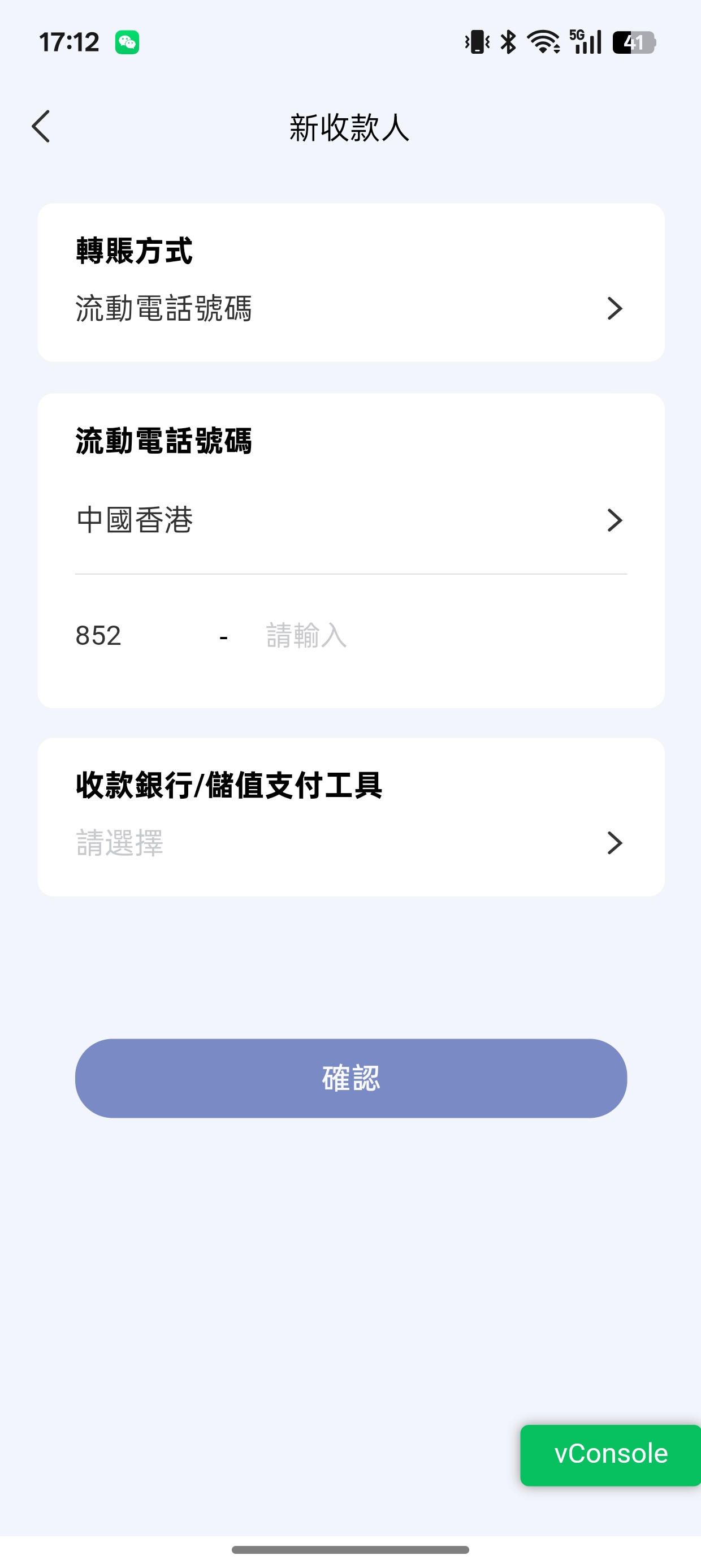
Task: Tap the 確認 button
Action: [350, 1078]
